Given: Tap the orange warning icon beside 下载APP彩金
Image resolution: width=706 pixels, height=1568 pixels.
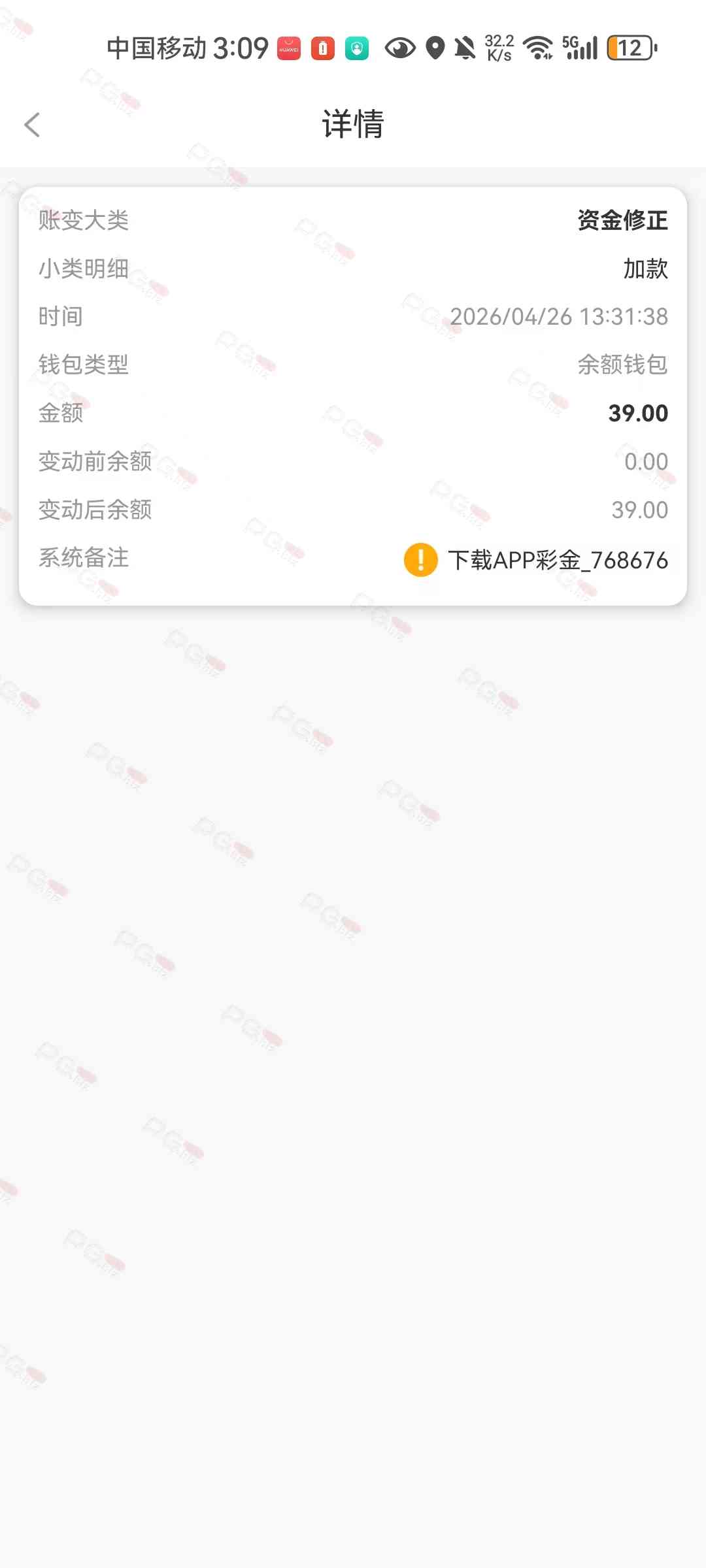Looking at the screenshot, I should click(420, 560).
